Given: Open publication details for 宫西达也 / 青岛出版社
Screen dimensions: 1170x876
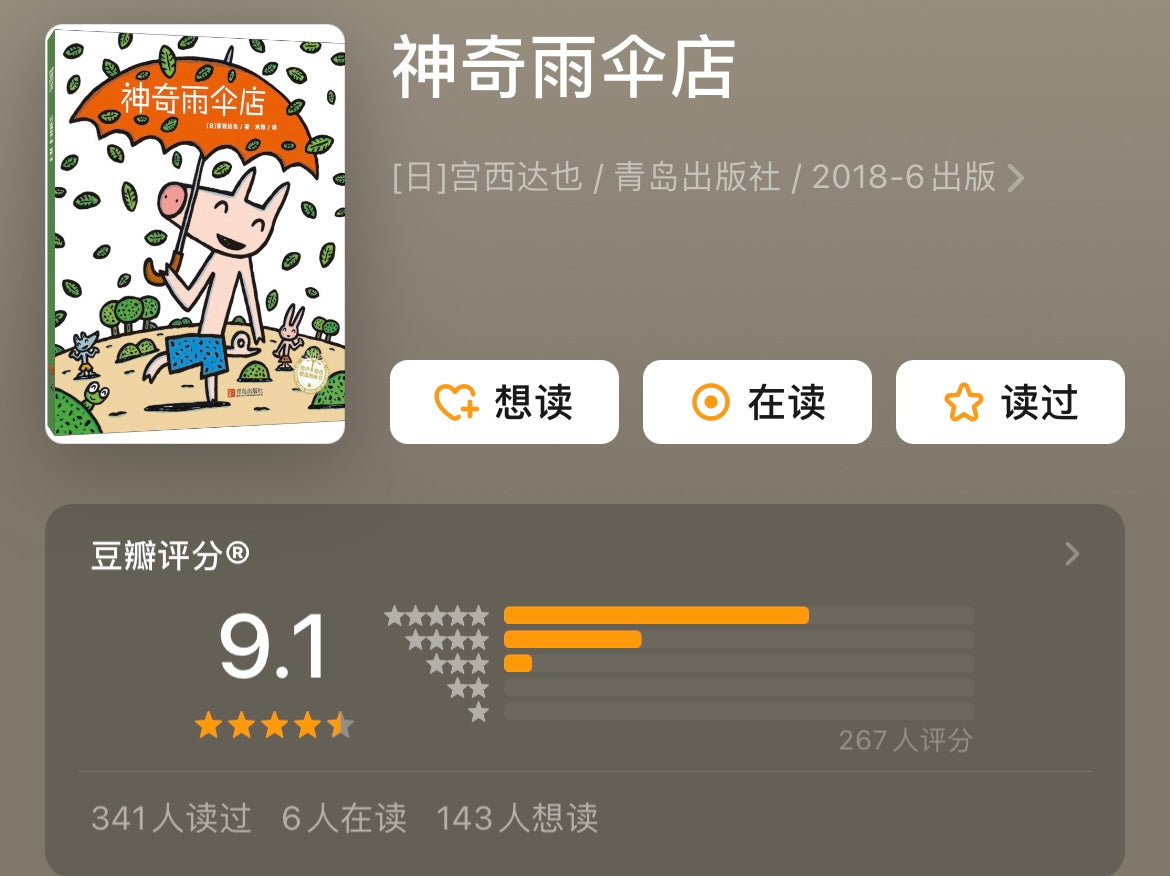Looking at the screenshot, I should pyautogui.click(x=709, y=178).
